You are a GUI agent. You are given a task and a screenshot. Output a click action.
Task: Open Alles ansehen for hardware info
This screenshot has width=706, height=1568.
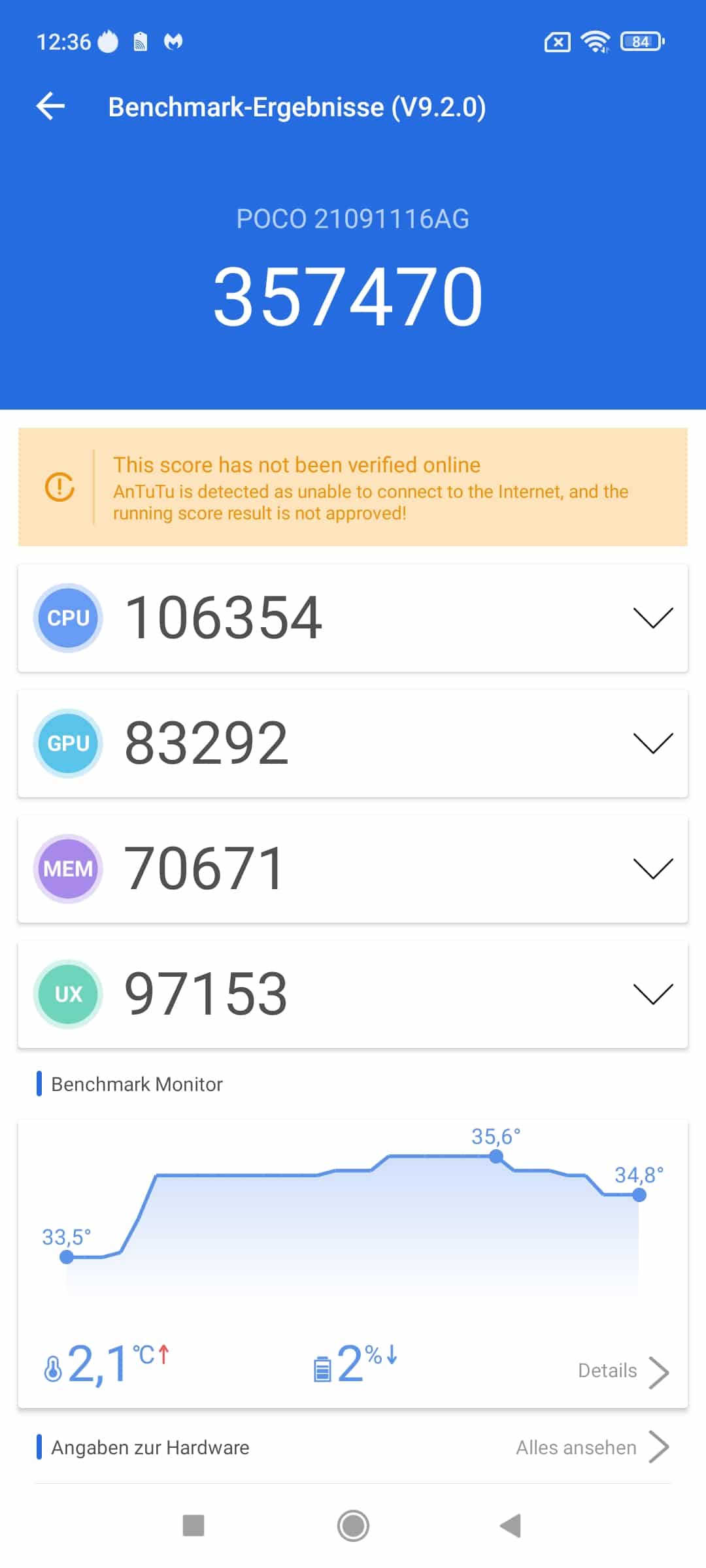tap(592, 1447)
